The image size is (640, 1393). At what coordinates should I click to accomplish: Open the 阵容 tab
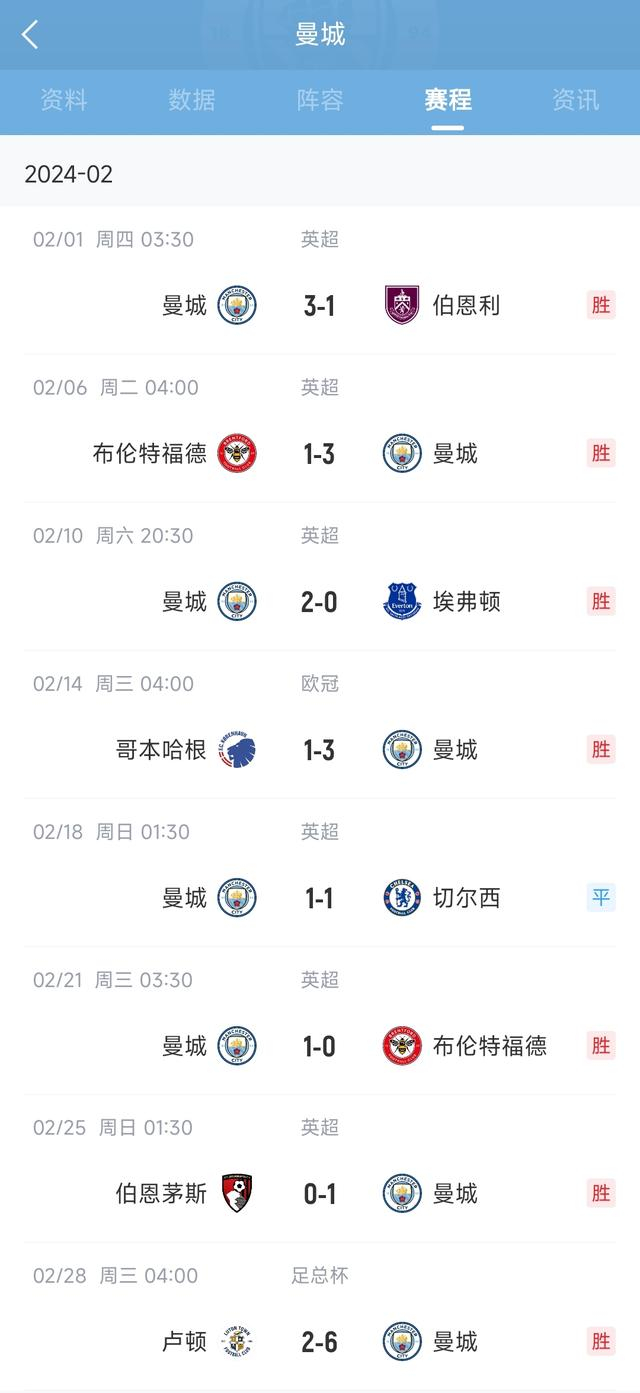(x=320, y=100)
